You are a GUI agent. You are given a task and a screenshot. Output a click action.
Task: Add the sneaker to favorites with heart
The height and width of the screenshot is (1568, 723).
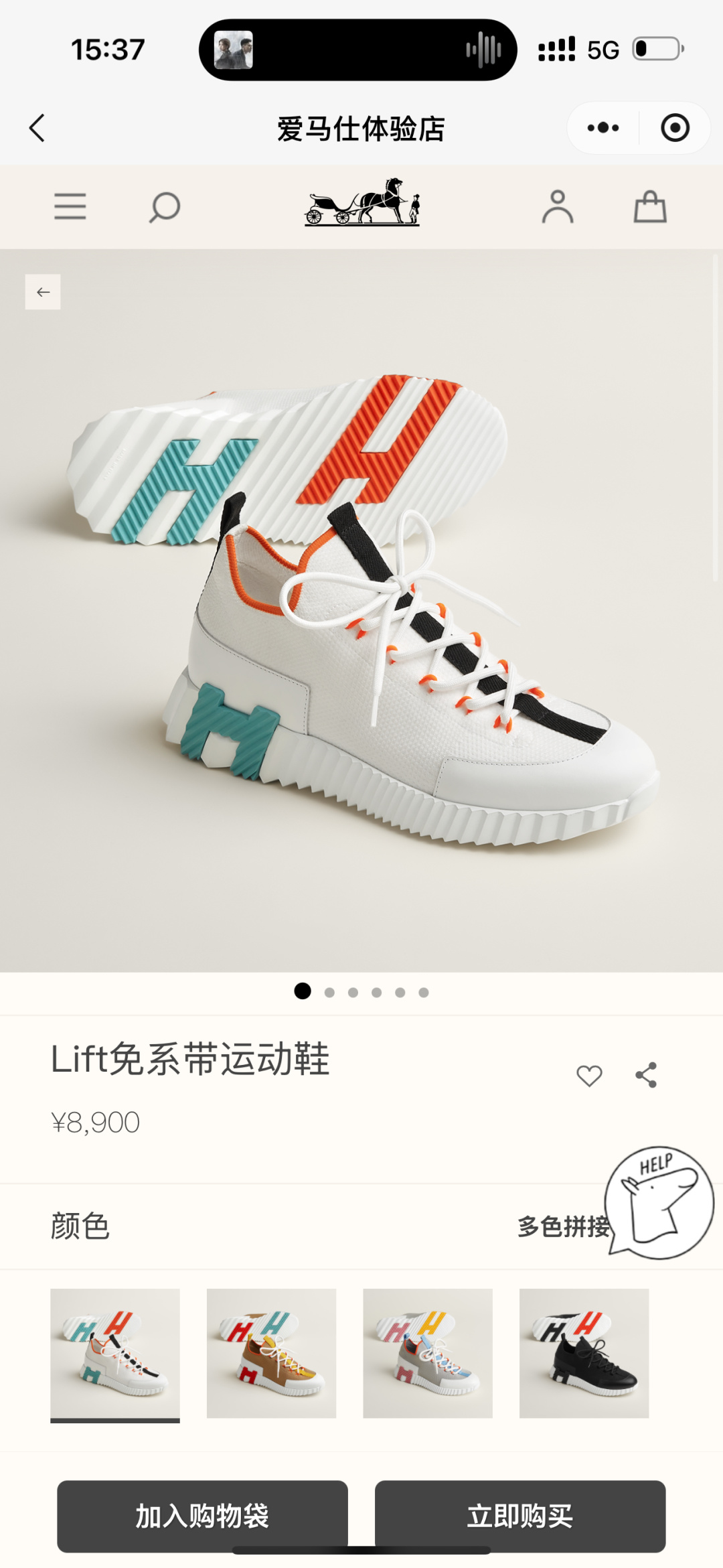click(589, 1076)
